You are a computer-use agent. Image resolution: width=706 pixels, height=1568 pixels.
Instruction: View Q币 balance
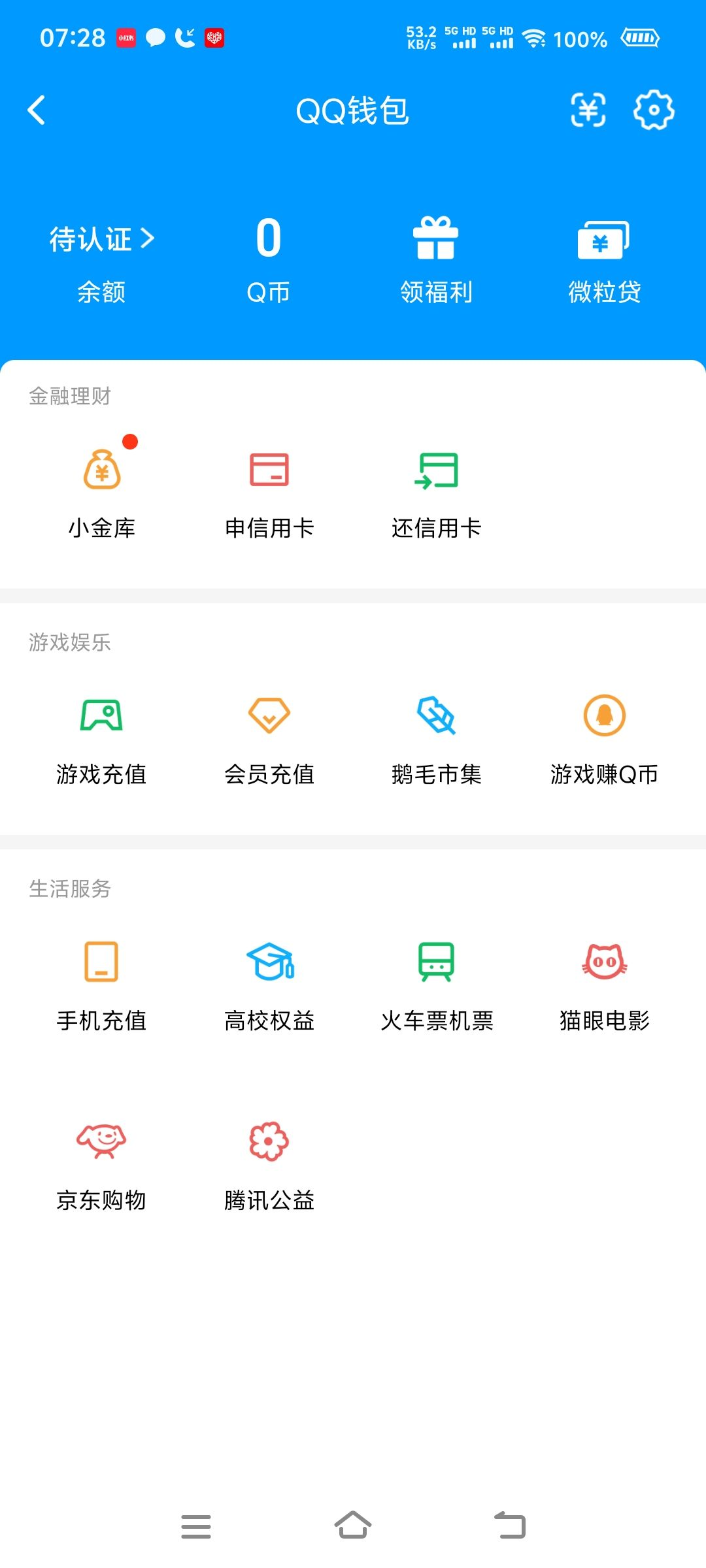point(269,261)
